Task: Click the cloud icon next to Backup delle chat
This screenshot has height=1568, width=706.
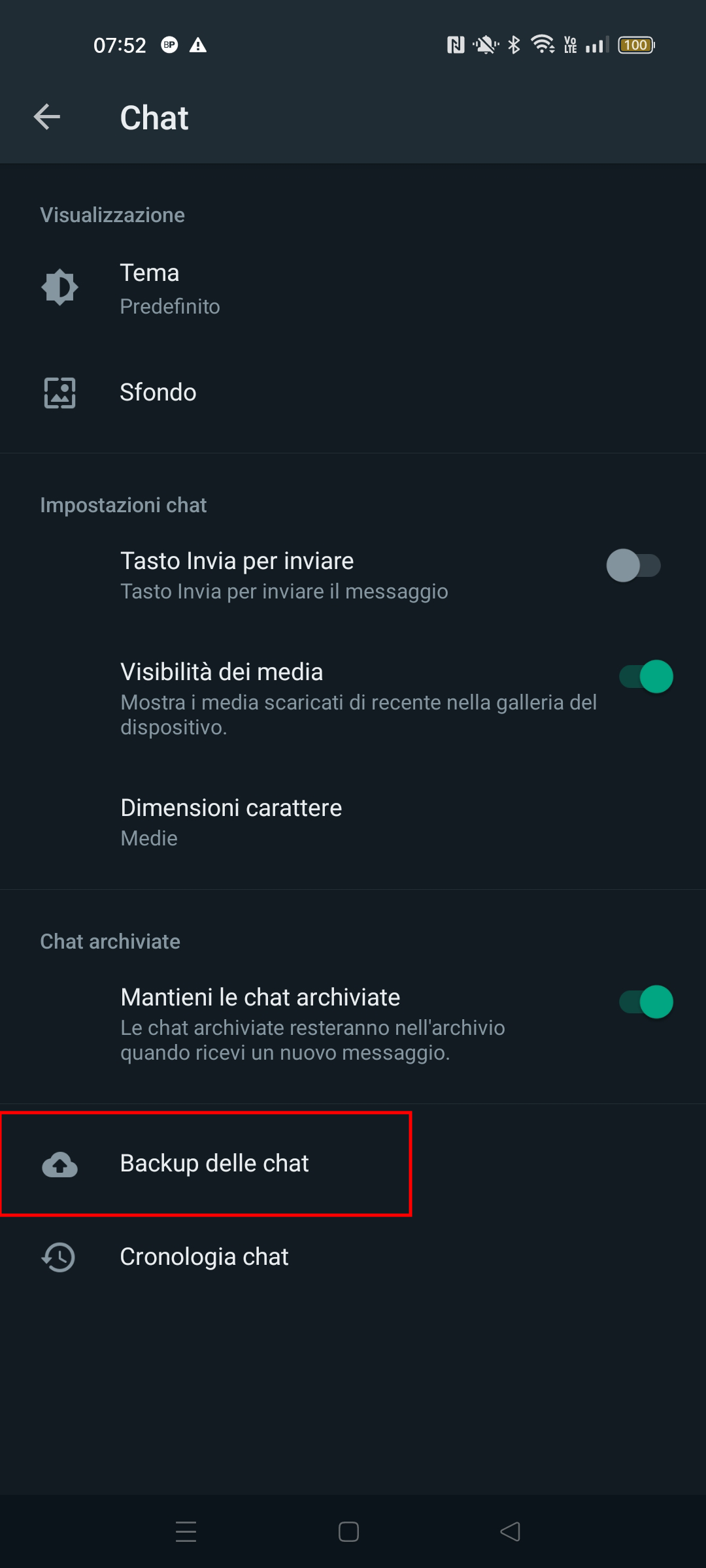Action: pos(59,1162)
